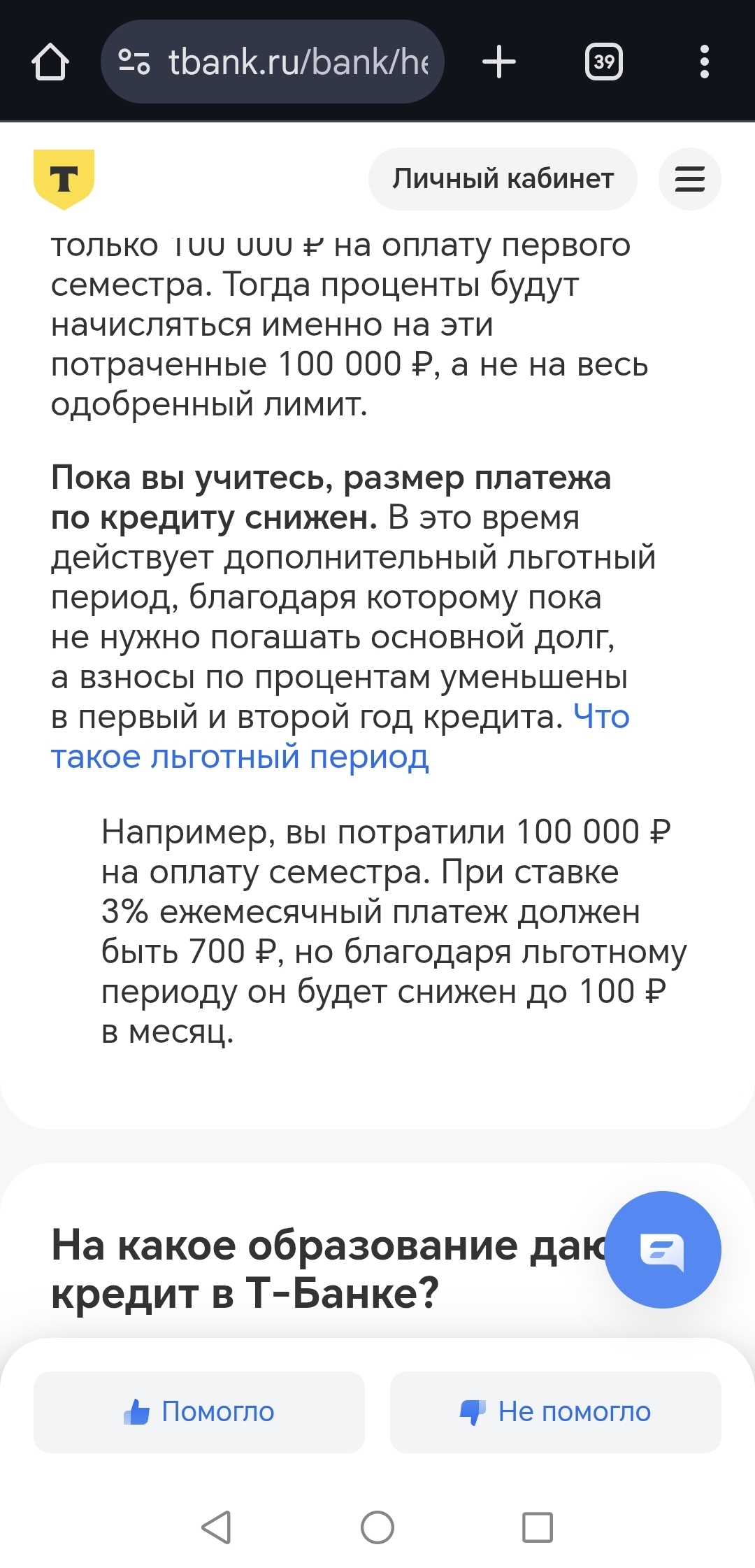755x1568 pixels.
Task: Open a new browser tab
Action: [x=499, y=62]
